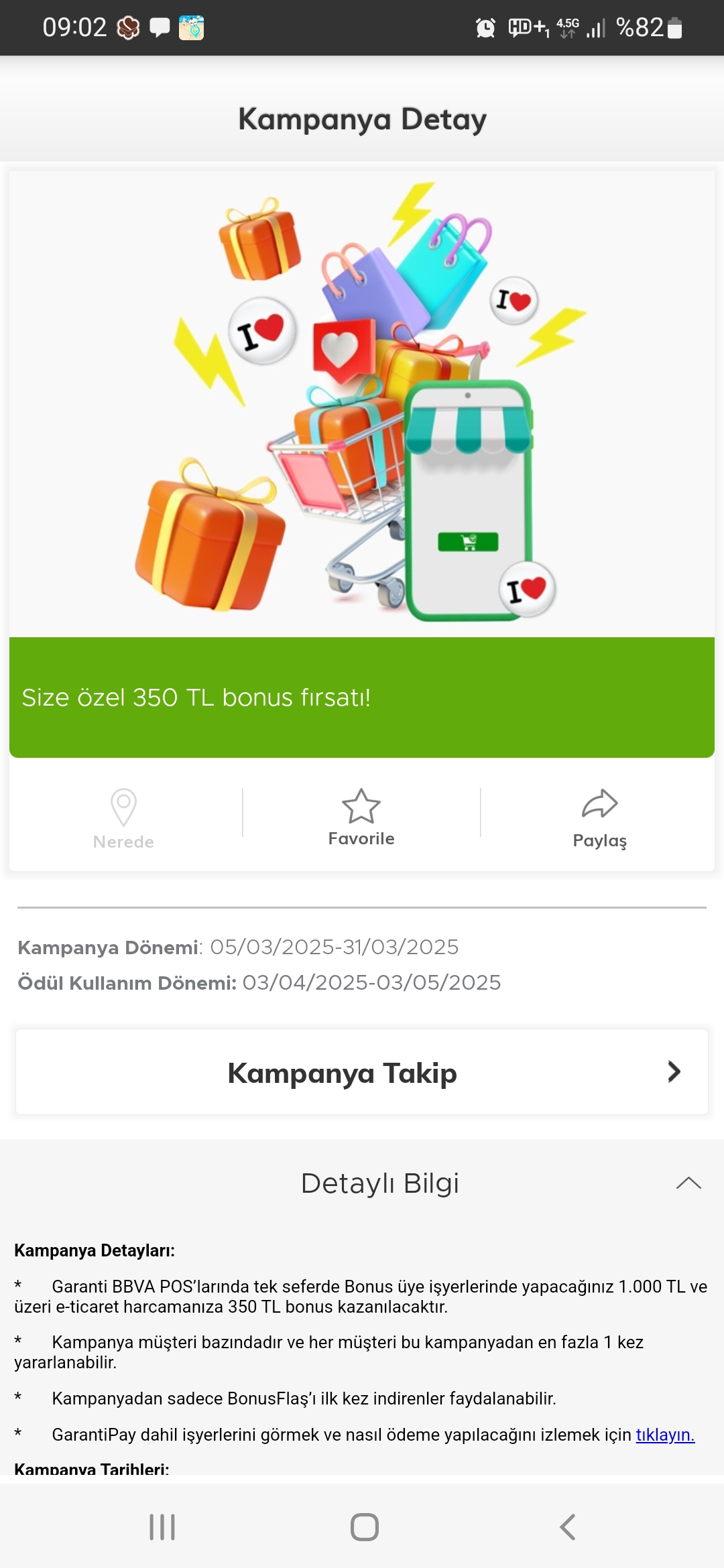Tap the Nerede location button
Viewport: 724px width, 1568px height.
click(x=123, y=818)
